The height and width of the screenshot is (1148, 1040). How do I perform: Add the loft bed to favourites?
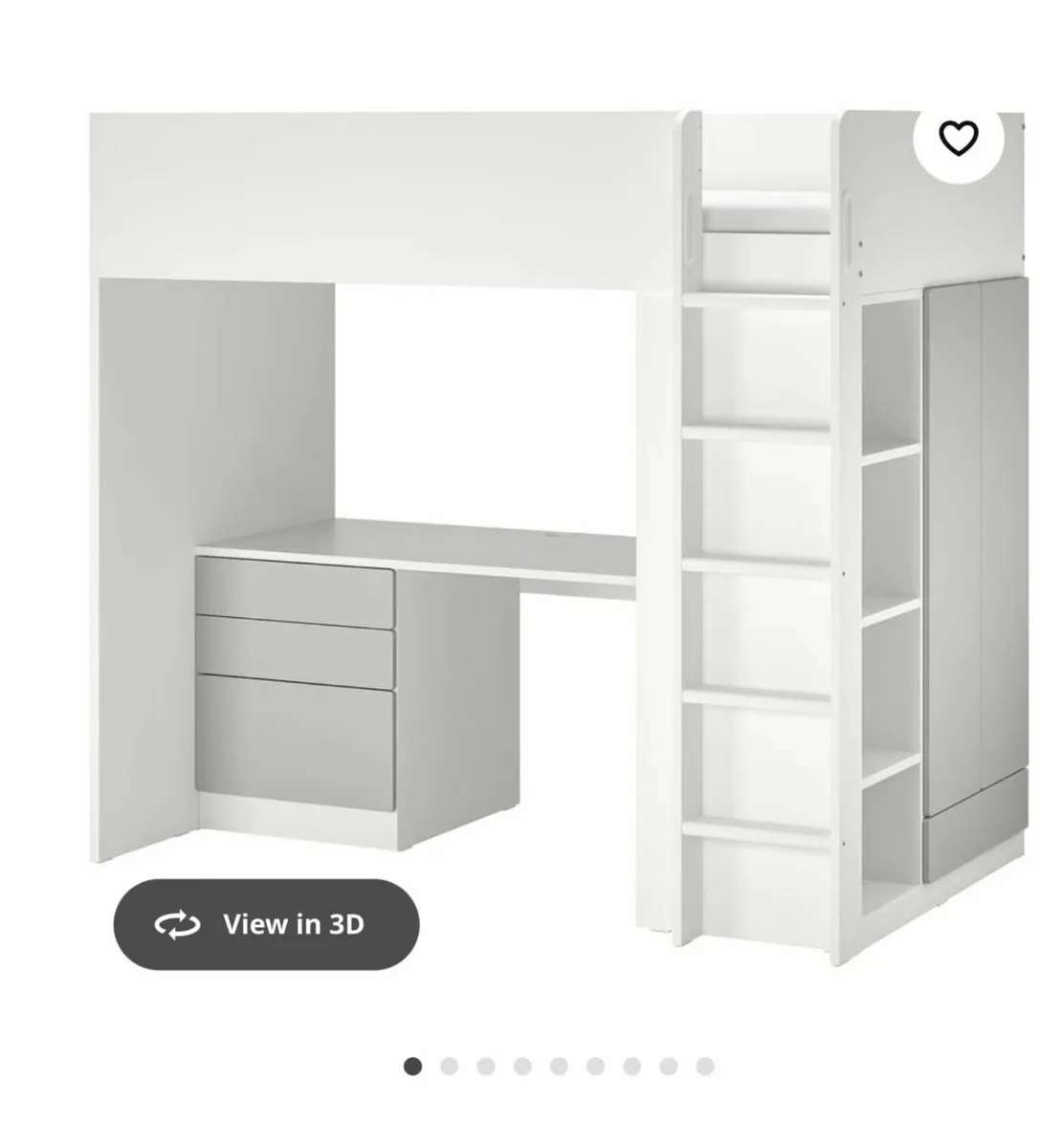pyautogui.click(x=958, y=139)
